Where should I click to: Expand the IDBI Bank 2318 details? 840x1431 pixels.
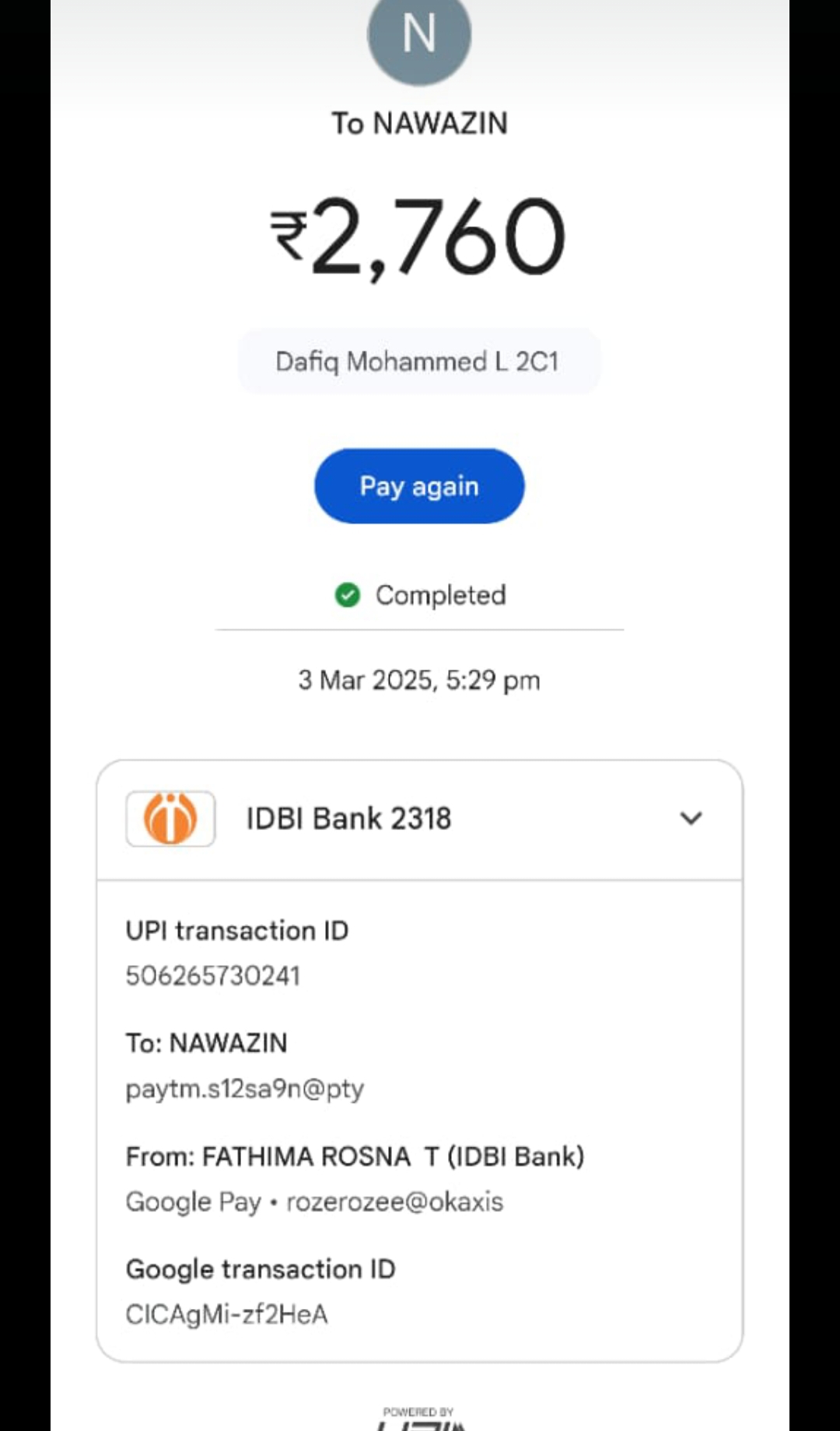point(691,818)
